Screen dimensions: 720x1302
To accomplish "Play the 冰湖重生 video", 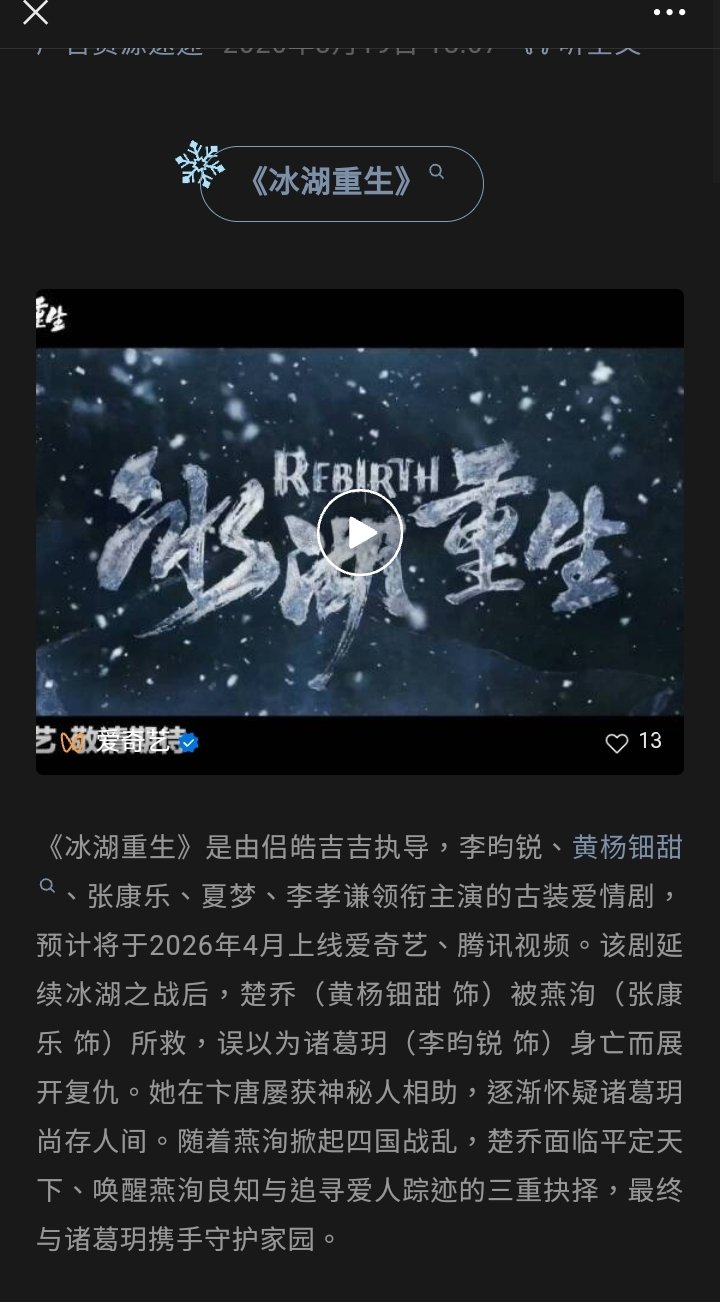I will [360, 532].
